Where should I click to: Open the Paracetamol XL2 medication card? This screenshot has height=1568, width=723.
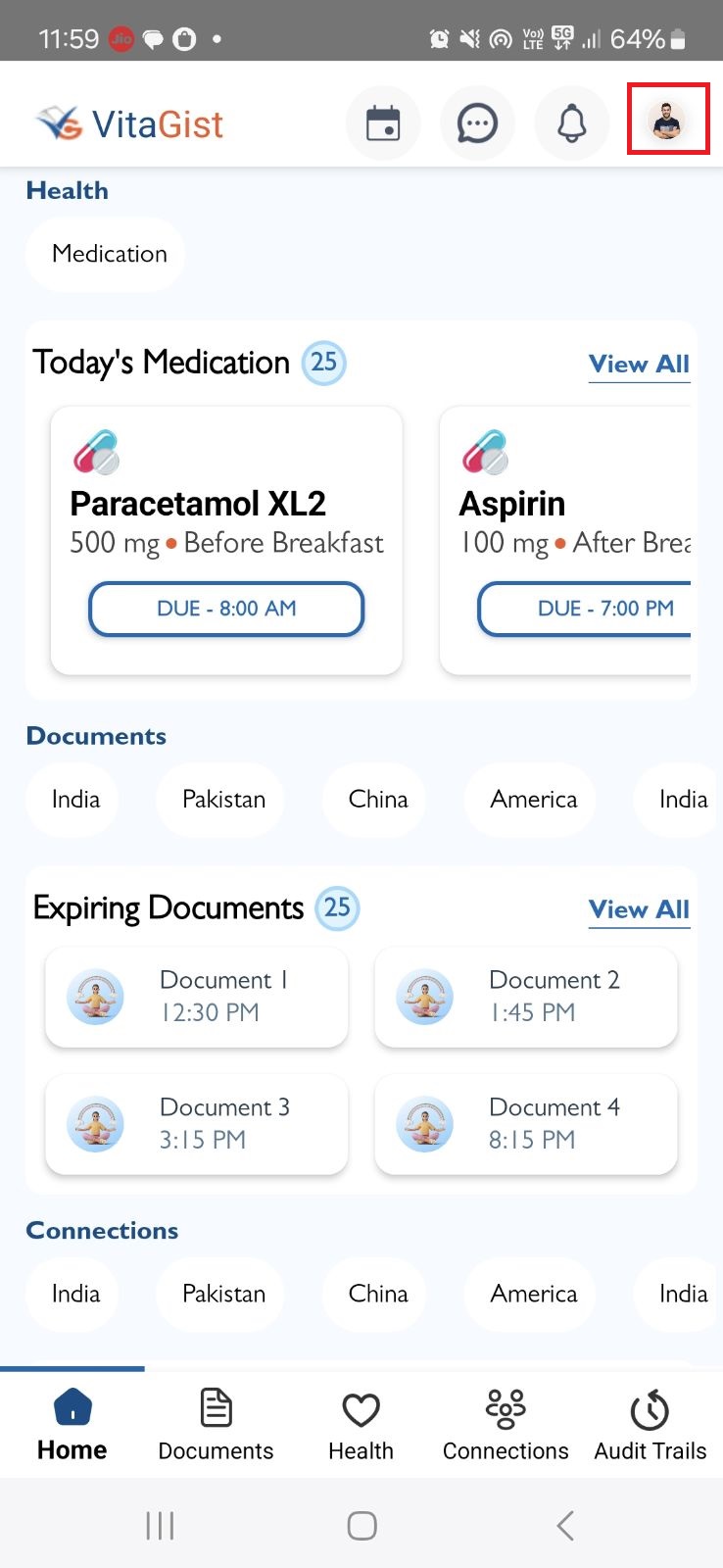click(x=226, y=541)
